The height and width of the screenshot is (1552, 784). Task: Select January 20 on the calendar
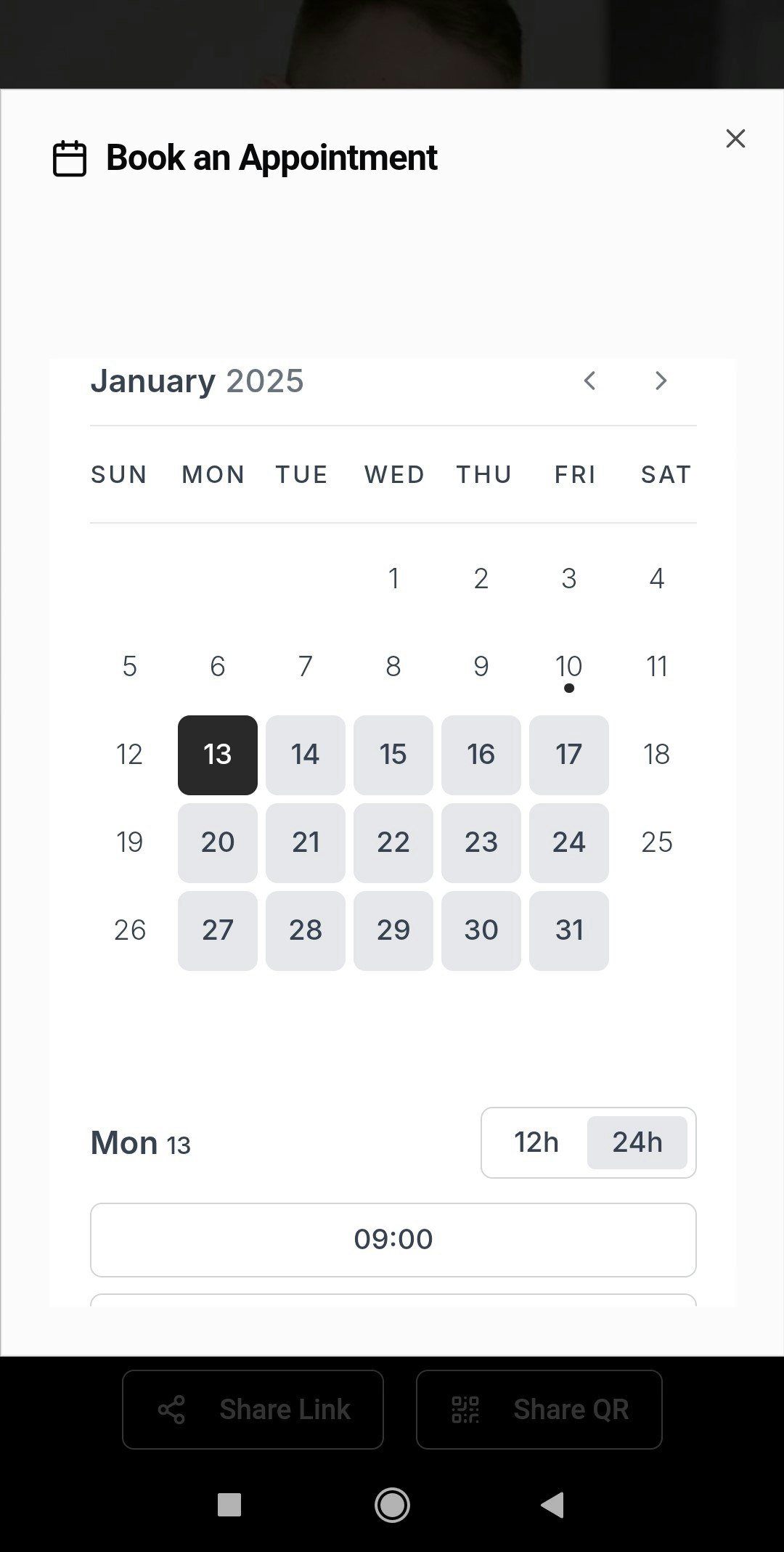tap(218, 842)
